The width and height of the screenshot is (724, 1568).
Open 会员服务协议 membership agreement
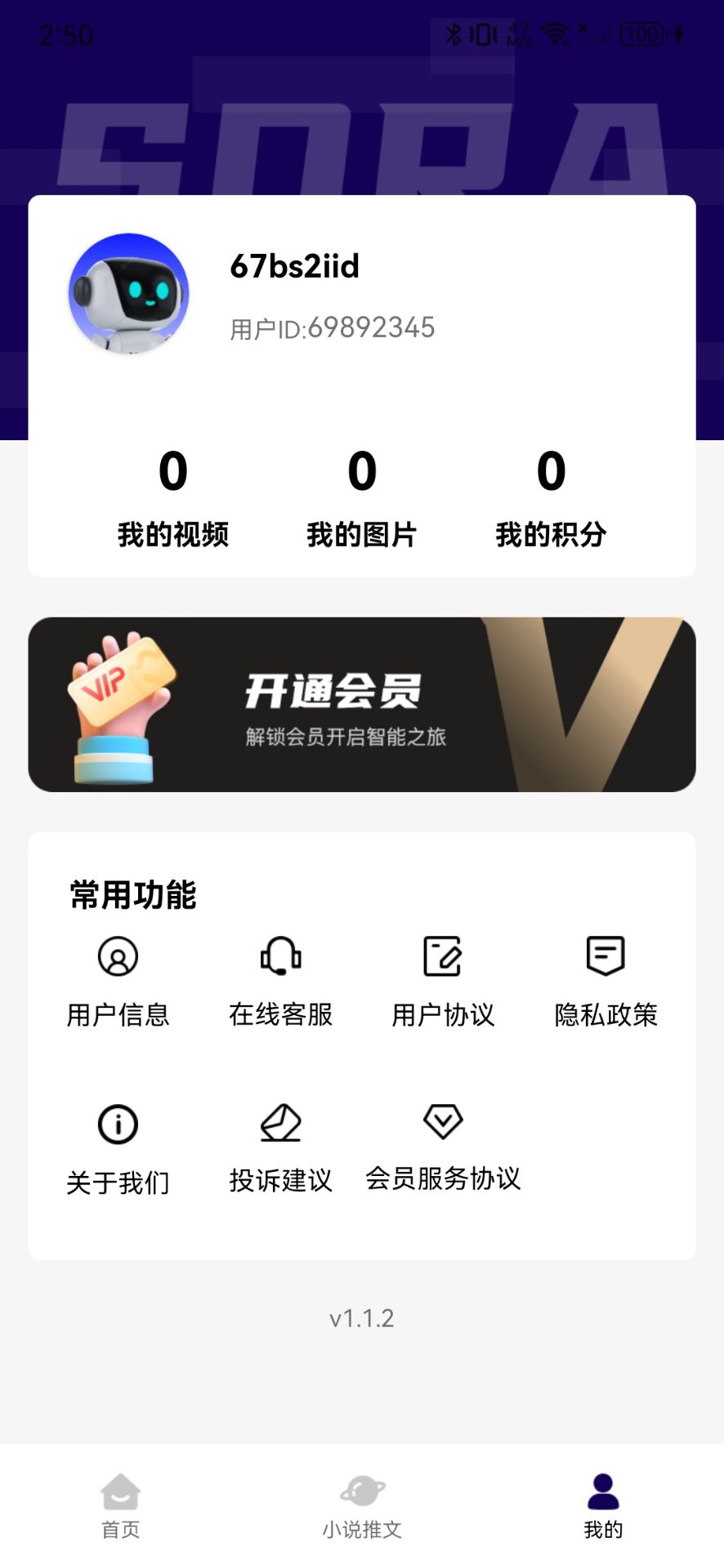443,1145
